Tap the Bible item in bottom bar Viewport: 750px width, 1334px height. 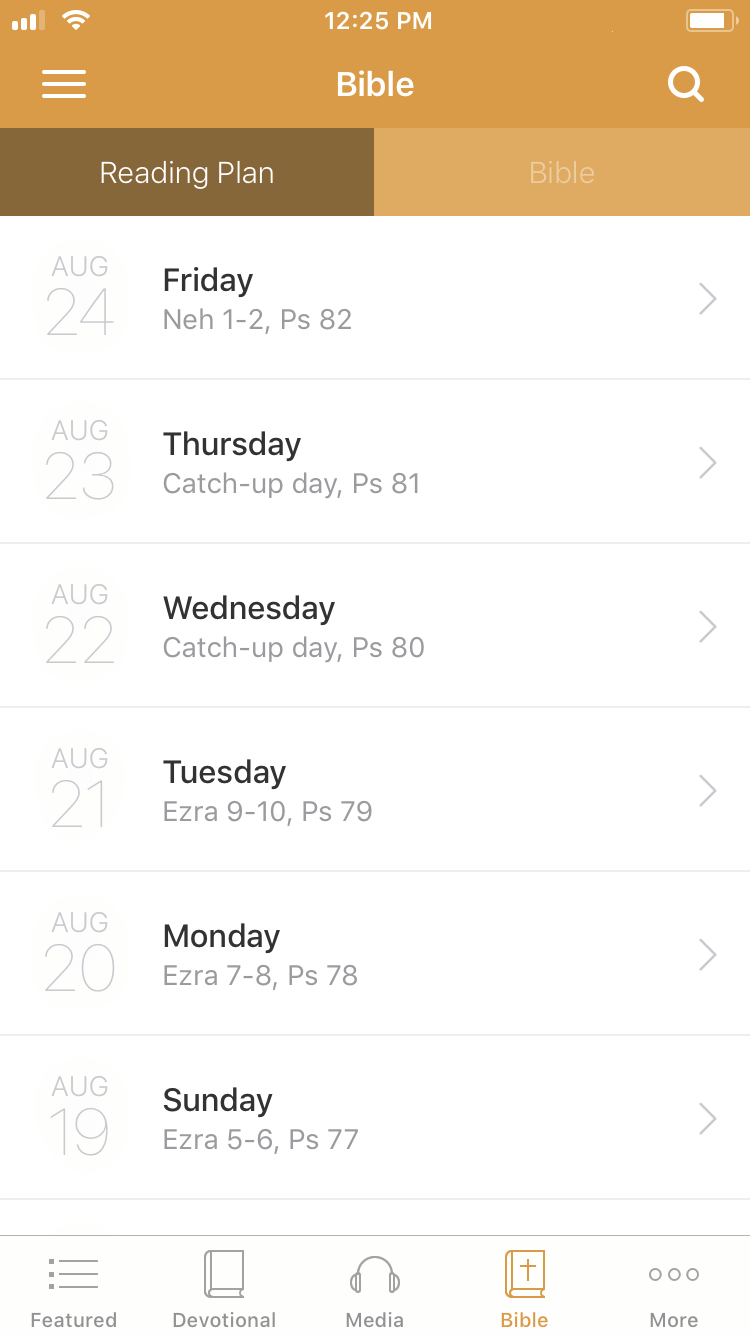coord(525,1286)
